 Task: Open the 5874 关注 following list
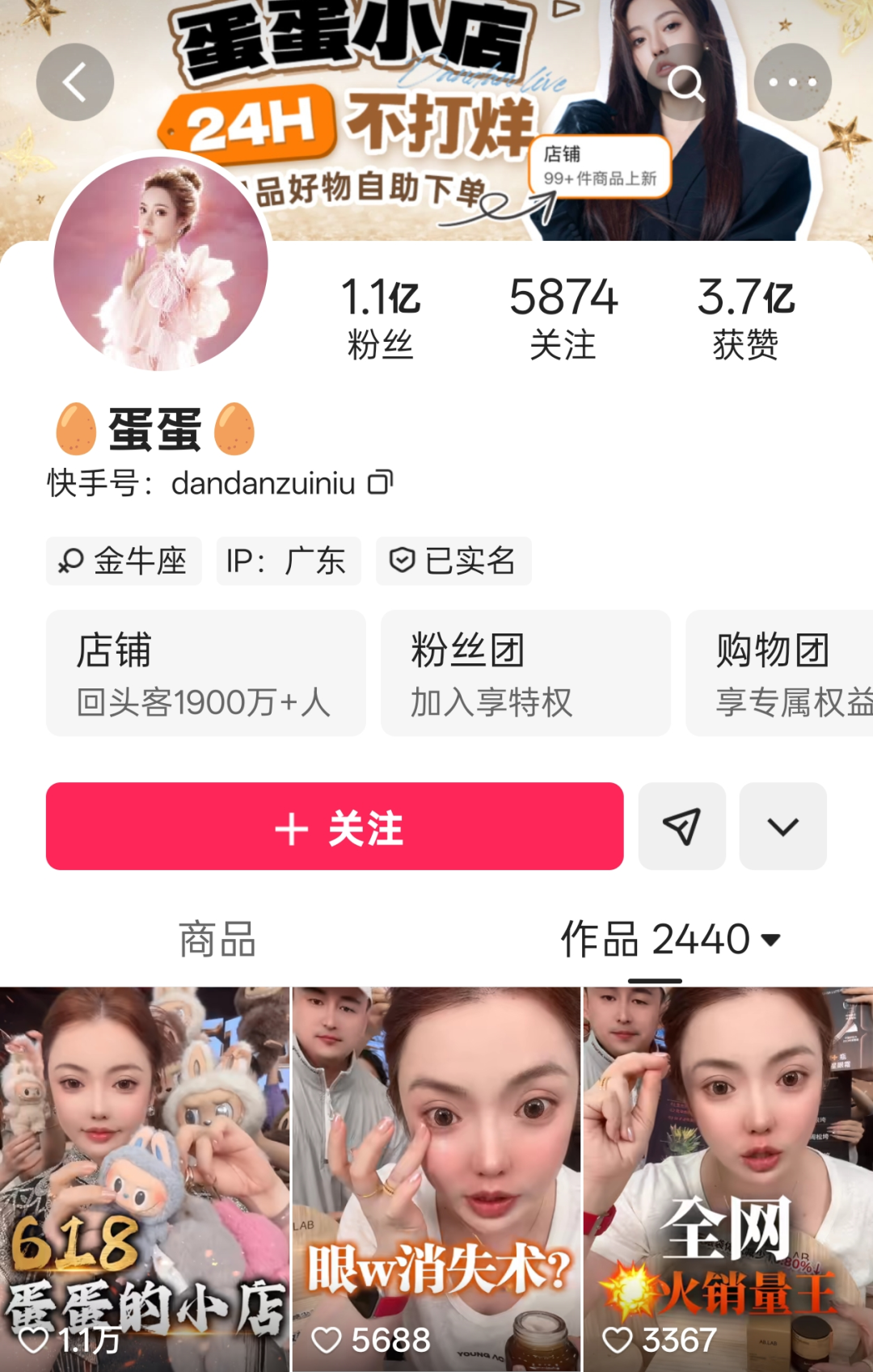click(x=563, y=317)
